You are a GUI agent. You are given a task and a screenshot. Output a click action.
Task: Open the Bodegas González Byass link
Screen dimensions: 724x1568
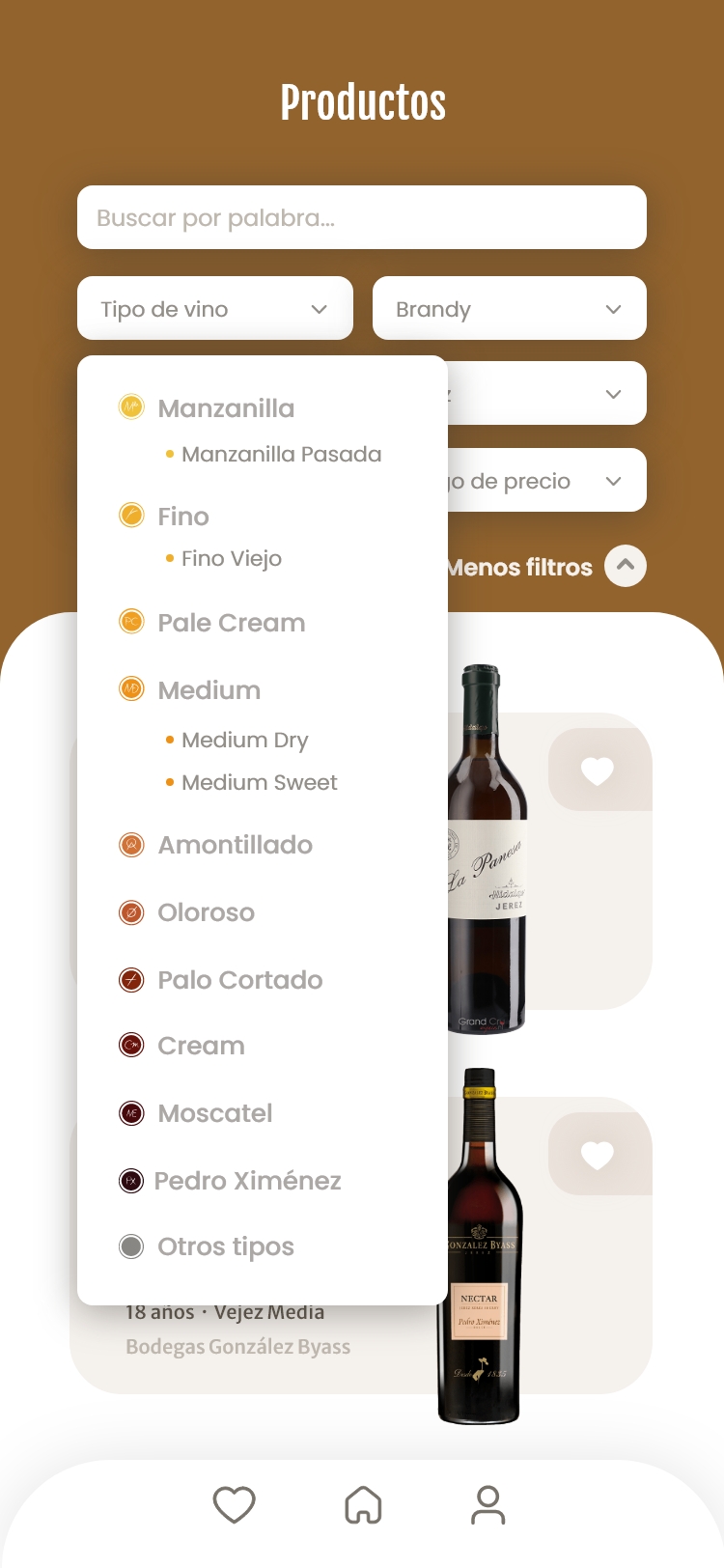coord(237,1346)
